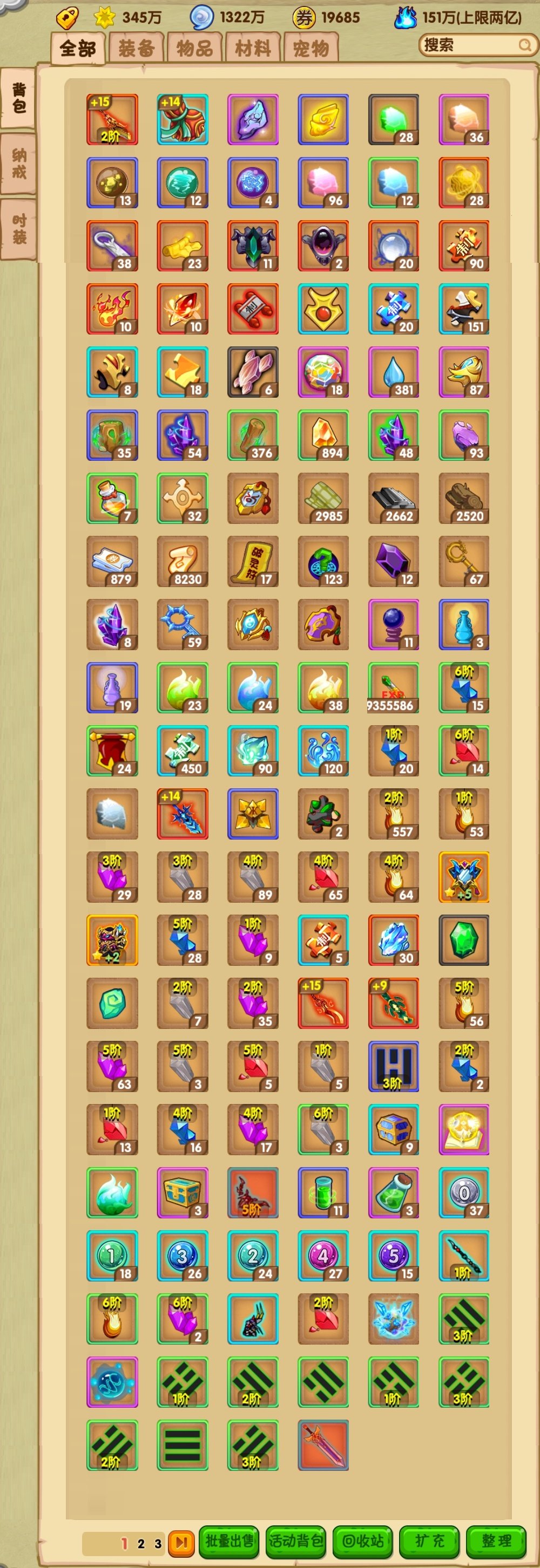Switch to the 物品 tab
Viewport: 540px width, 1568px height.
(x=194, y=48)
